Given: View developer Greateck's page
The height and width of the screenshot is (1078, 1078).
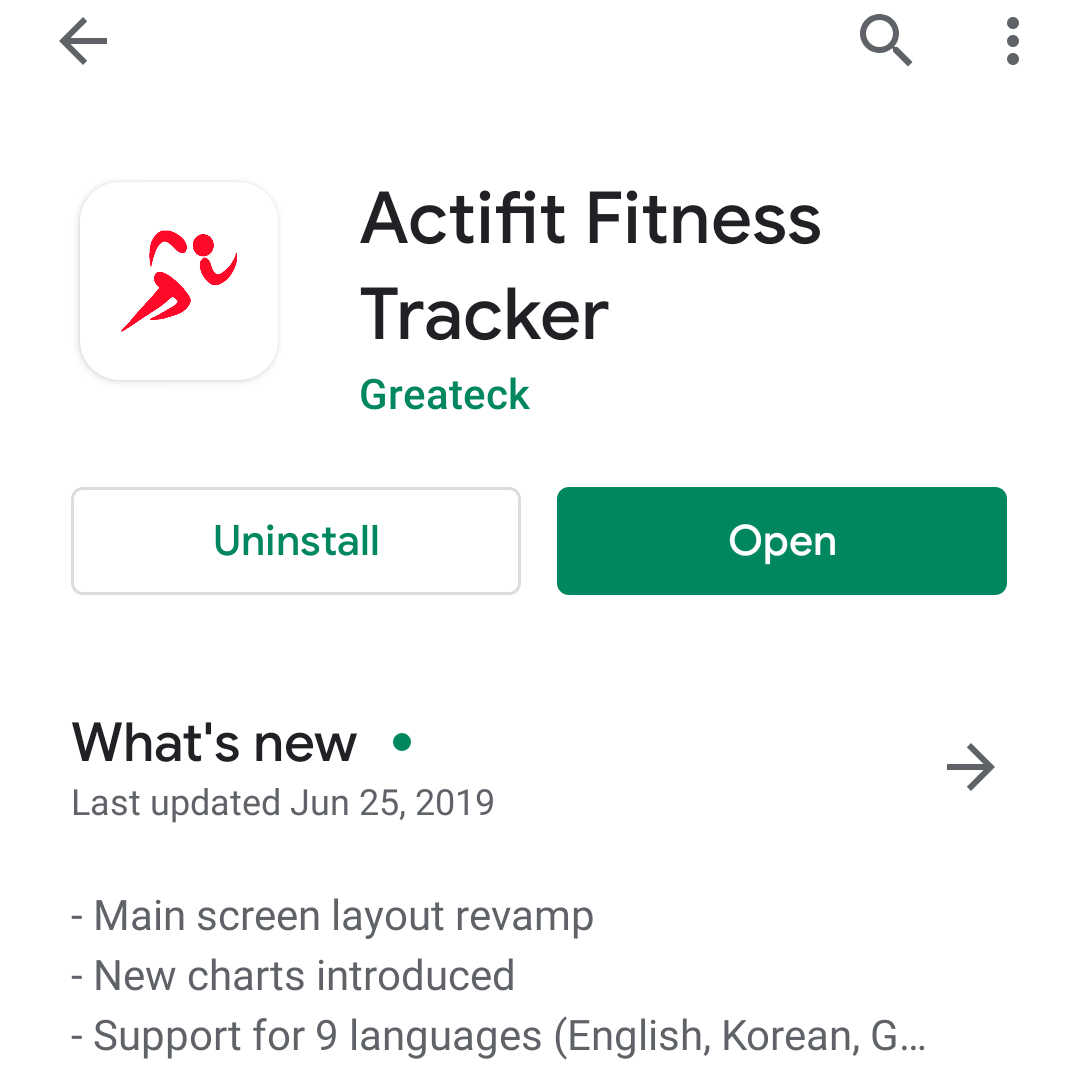Looking at the screenshot, I should [x=445, y=395].
